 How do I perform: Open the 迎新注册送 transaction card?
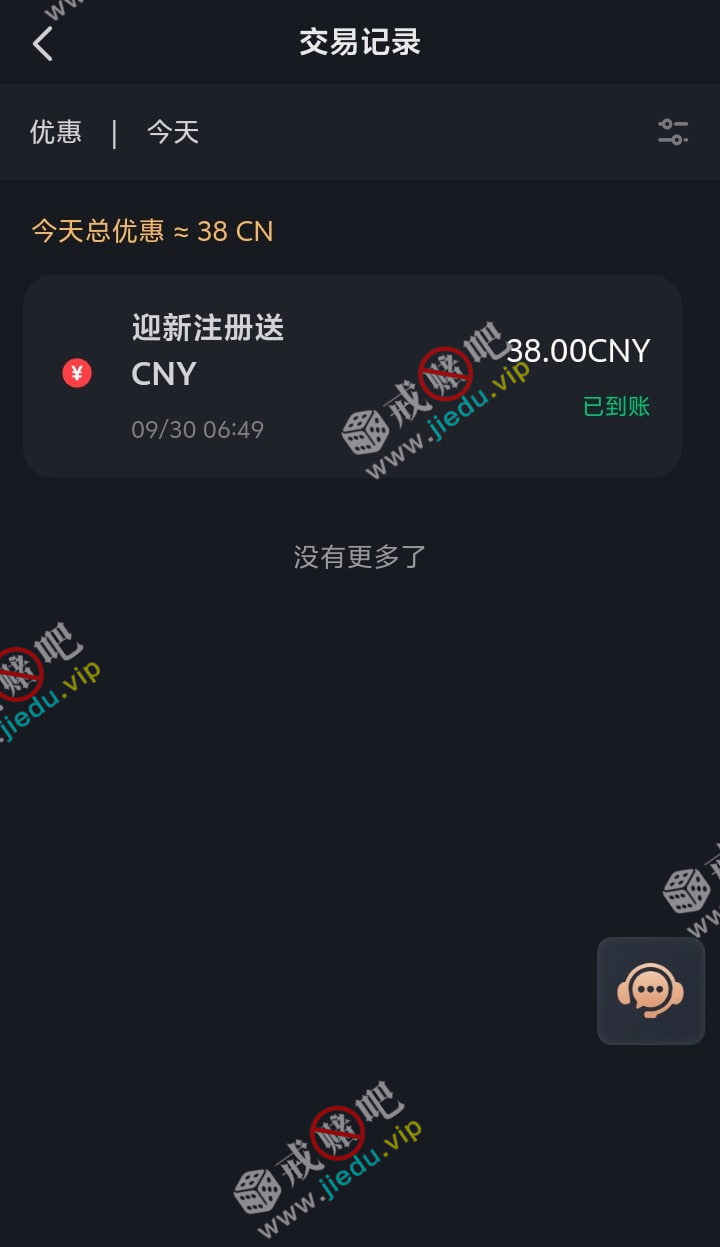(x=352, y=376)
